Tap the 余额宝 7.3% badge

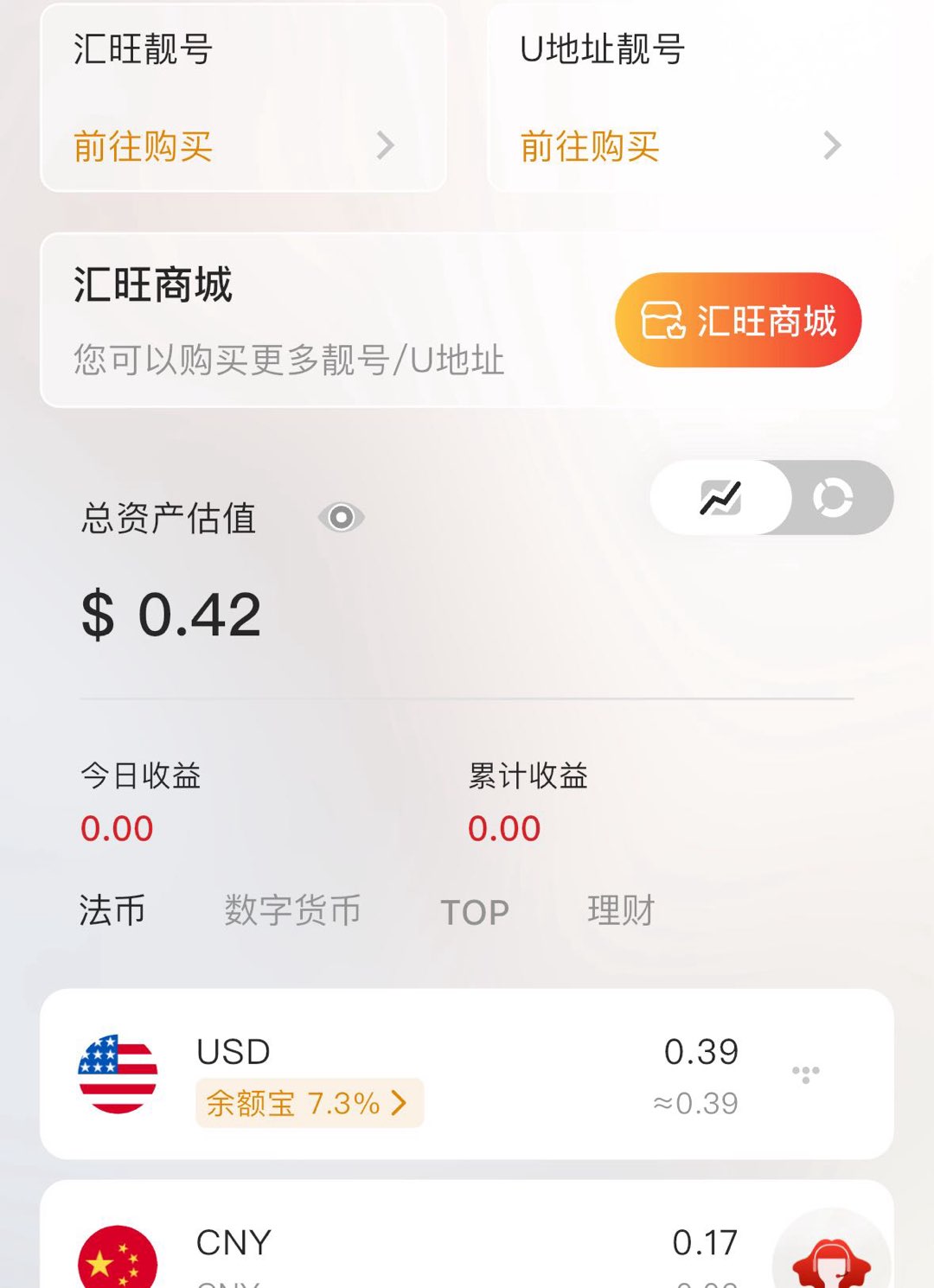(309, 1103)
